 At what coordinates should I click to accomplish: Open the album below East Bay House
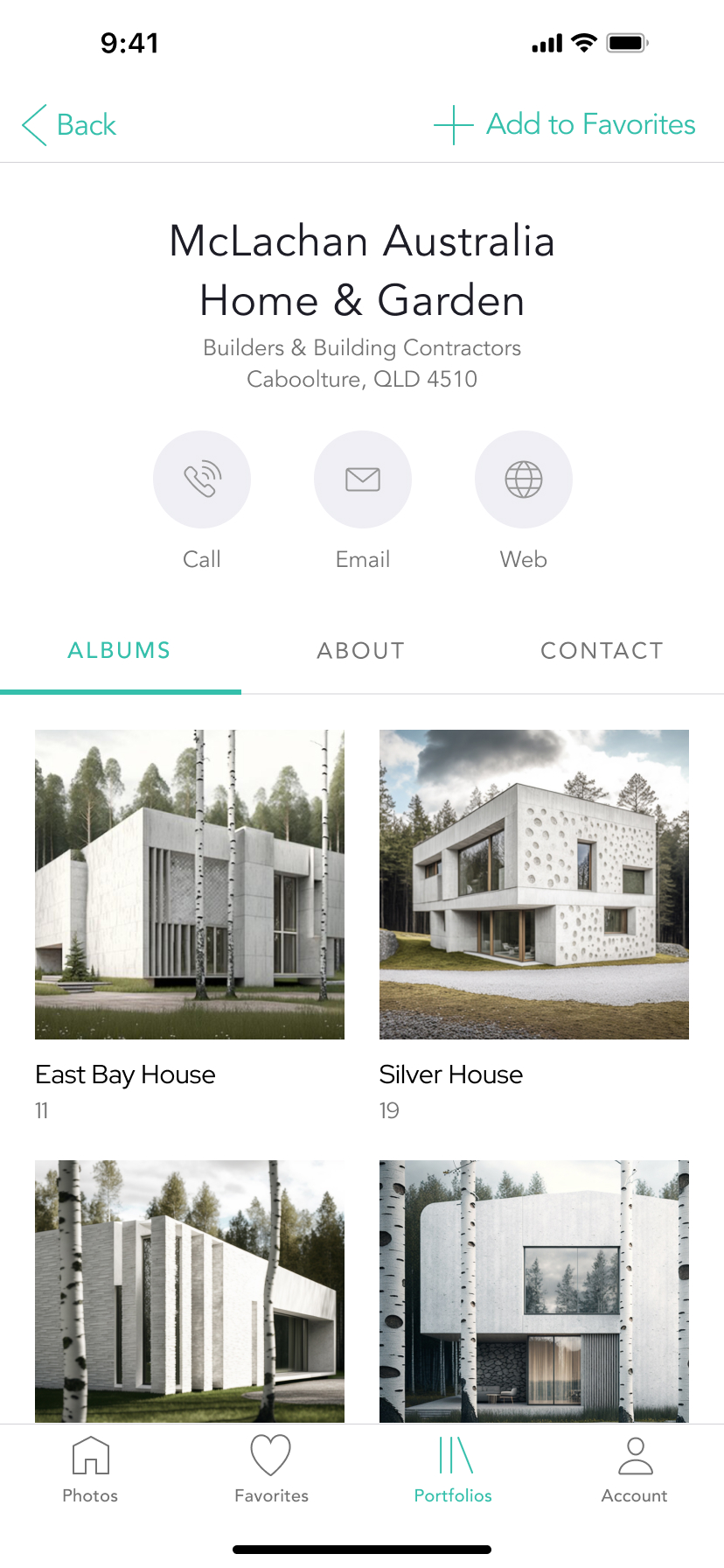pos(190,1291)
